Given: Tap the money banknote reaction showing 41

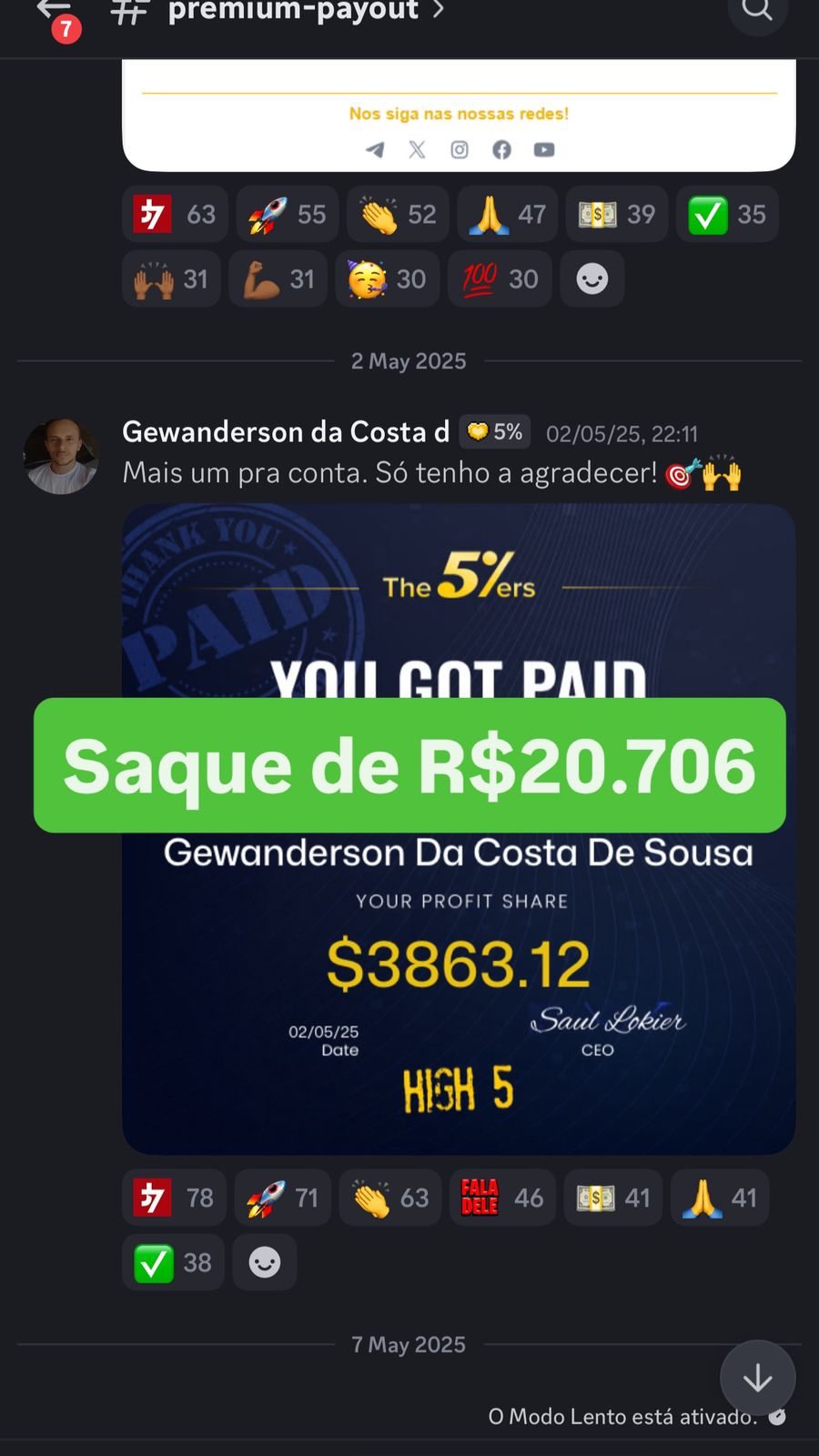Looking at the screenshot, I should tap(613, 1198).
